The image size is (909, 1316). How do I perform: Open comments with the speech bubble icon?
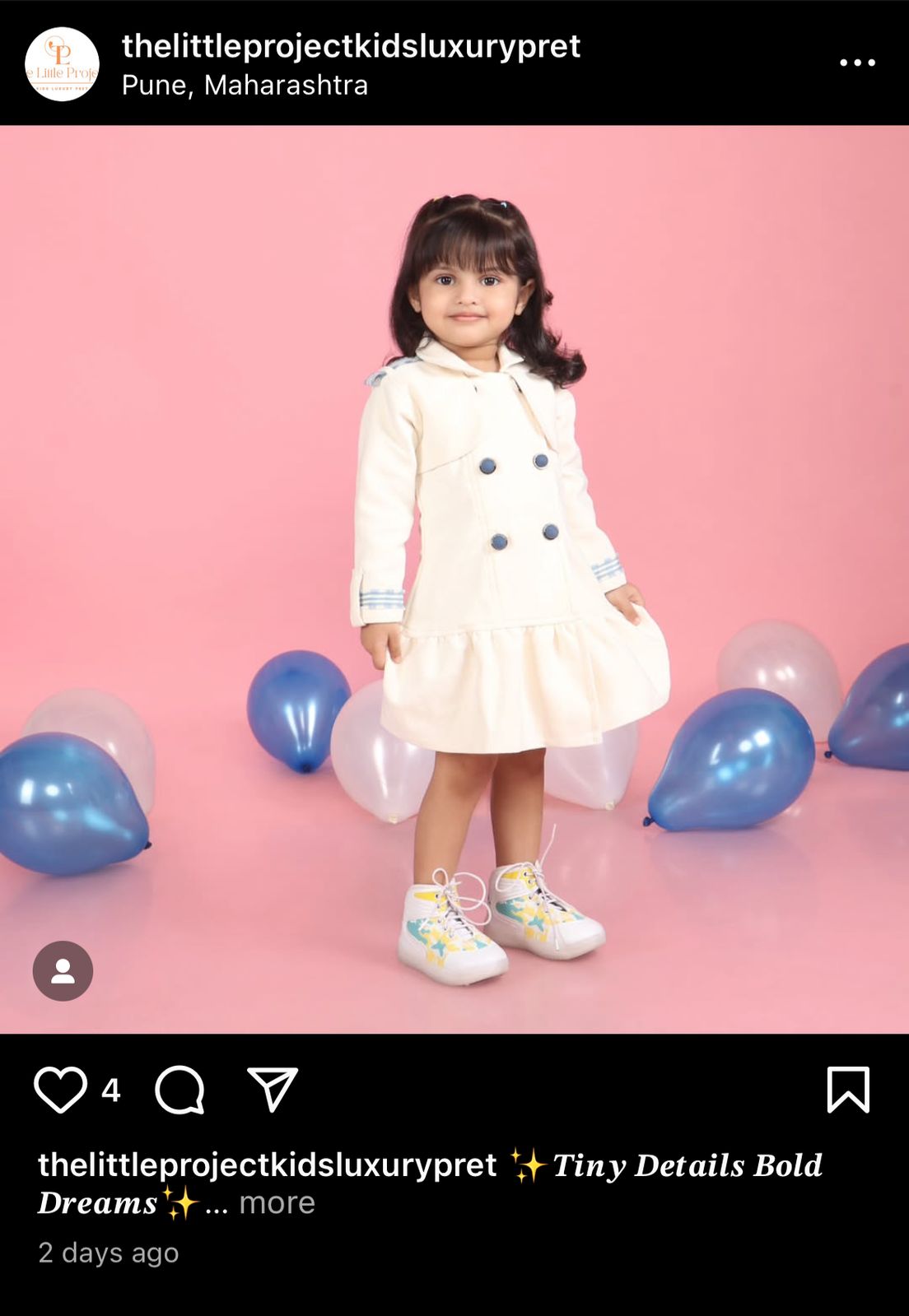coord(179,1090)
